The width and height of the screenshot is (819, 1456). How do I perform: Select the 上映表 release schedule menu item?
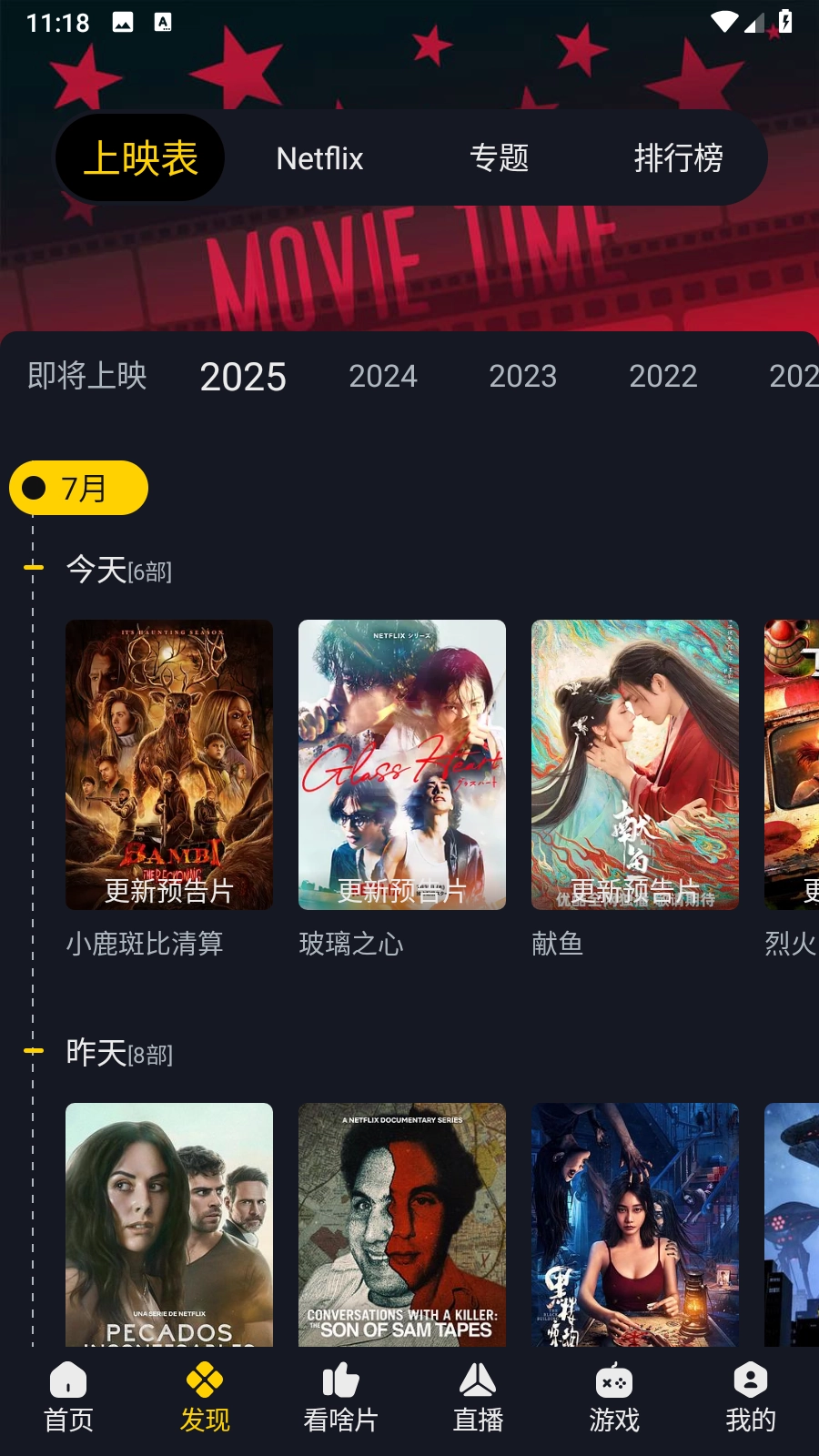pos(140,157)
